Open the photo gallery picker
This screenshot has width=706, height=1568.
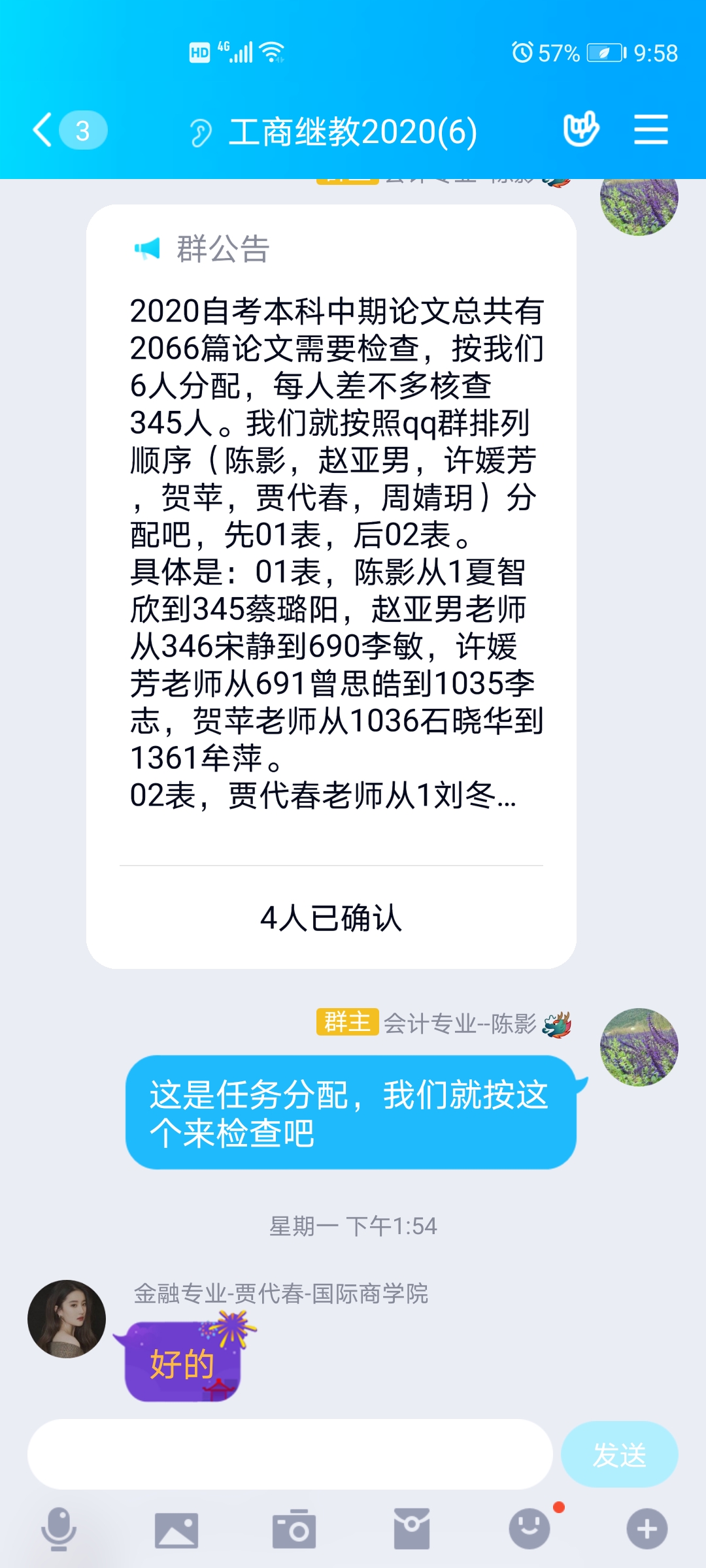(x=176, y=1529)
